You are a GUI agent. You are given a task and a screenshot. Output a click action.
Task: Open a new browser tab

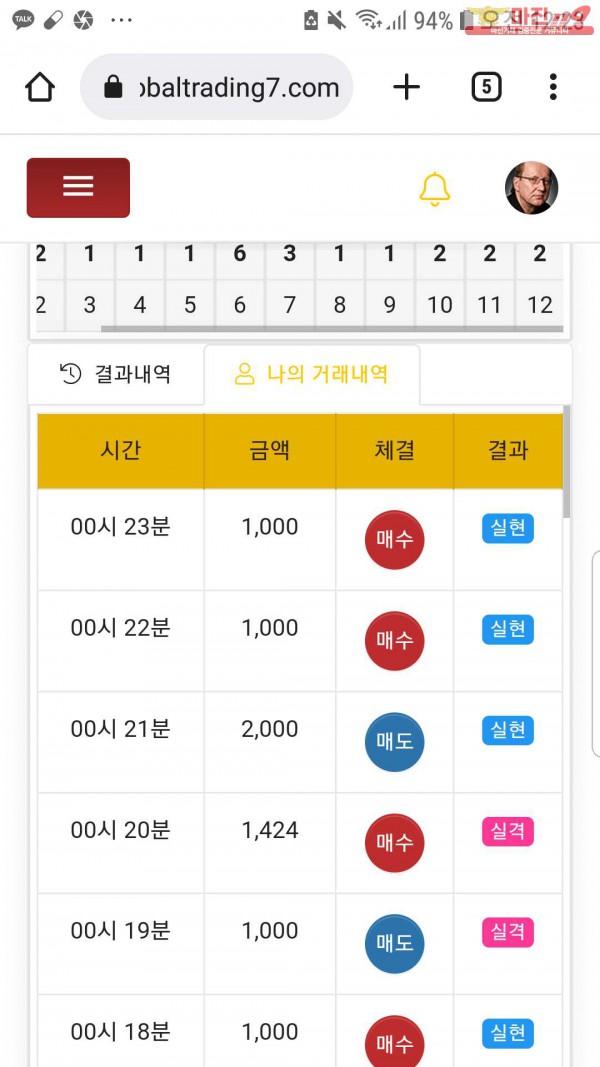point(406,88)
